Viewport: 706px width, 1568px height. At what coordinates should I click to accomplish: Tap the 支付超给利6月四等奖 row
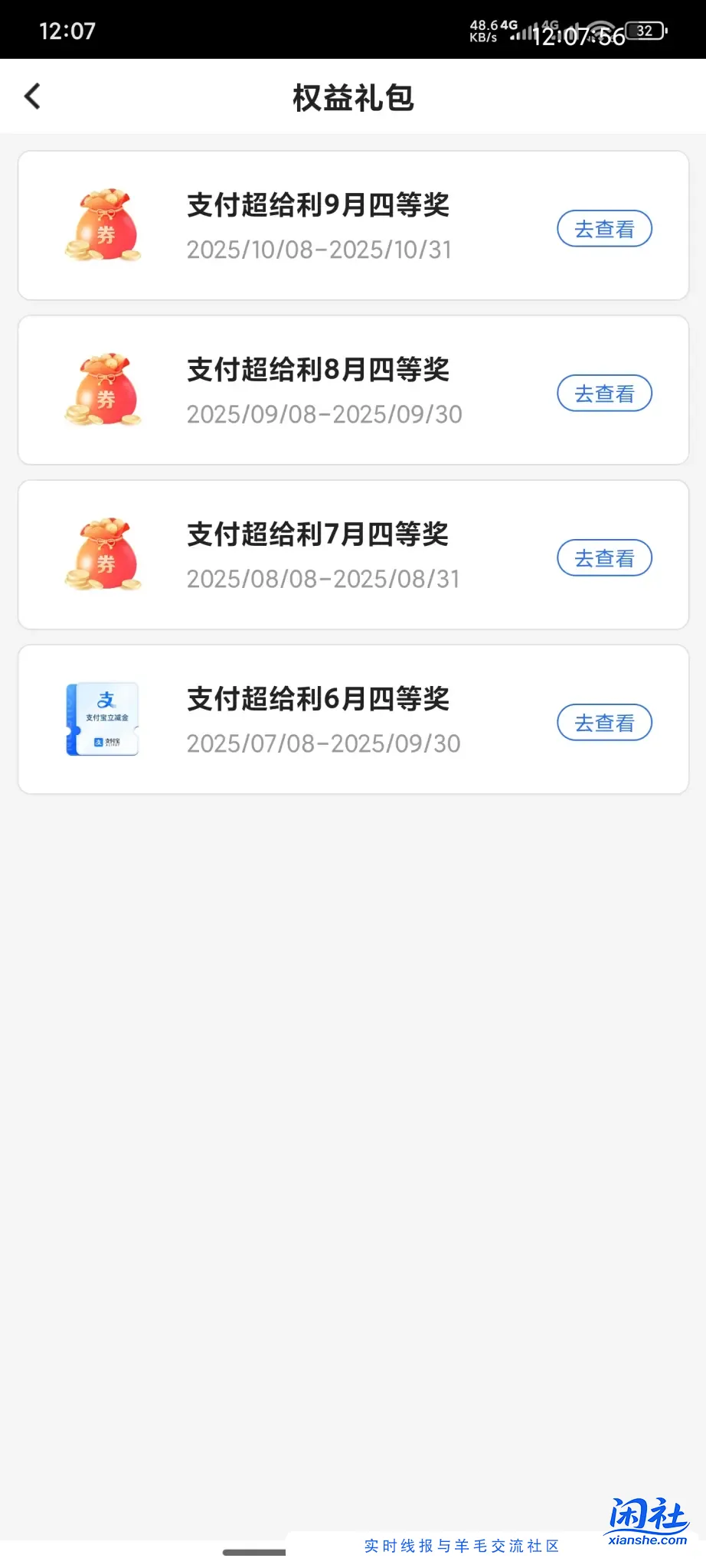click(x=322, y=699)
